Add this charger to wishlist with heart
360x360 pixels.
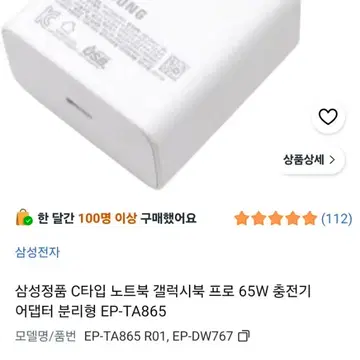328,117
